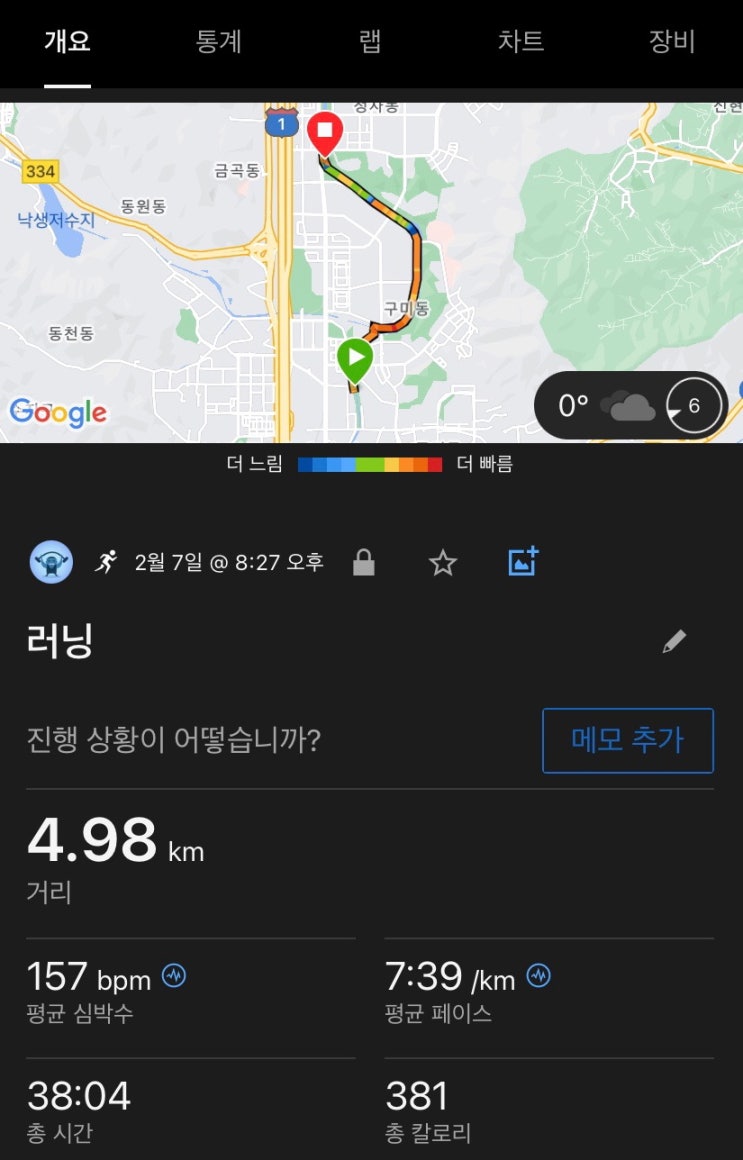Select the 차트 tab
This screenshot has width=743, height=1160.
(x=520, y=42)
